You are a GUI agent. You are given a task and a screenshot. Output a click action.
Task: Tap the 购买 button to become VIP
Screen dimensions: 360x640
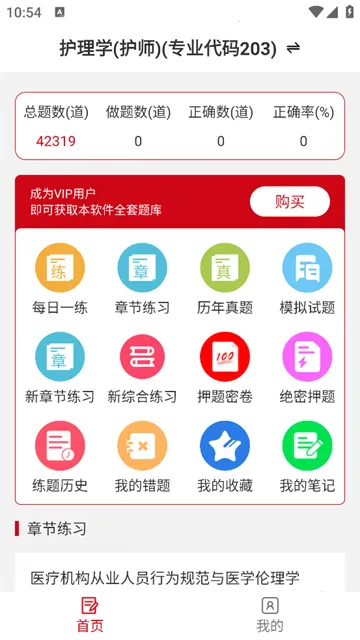[x=290, y=201]
